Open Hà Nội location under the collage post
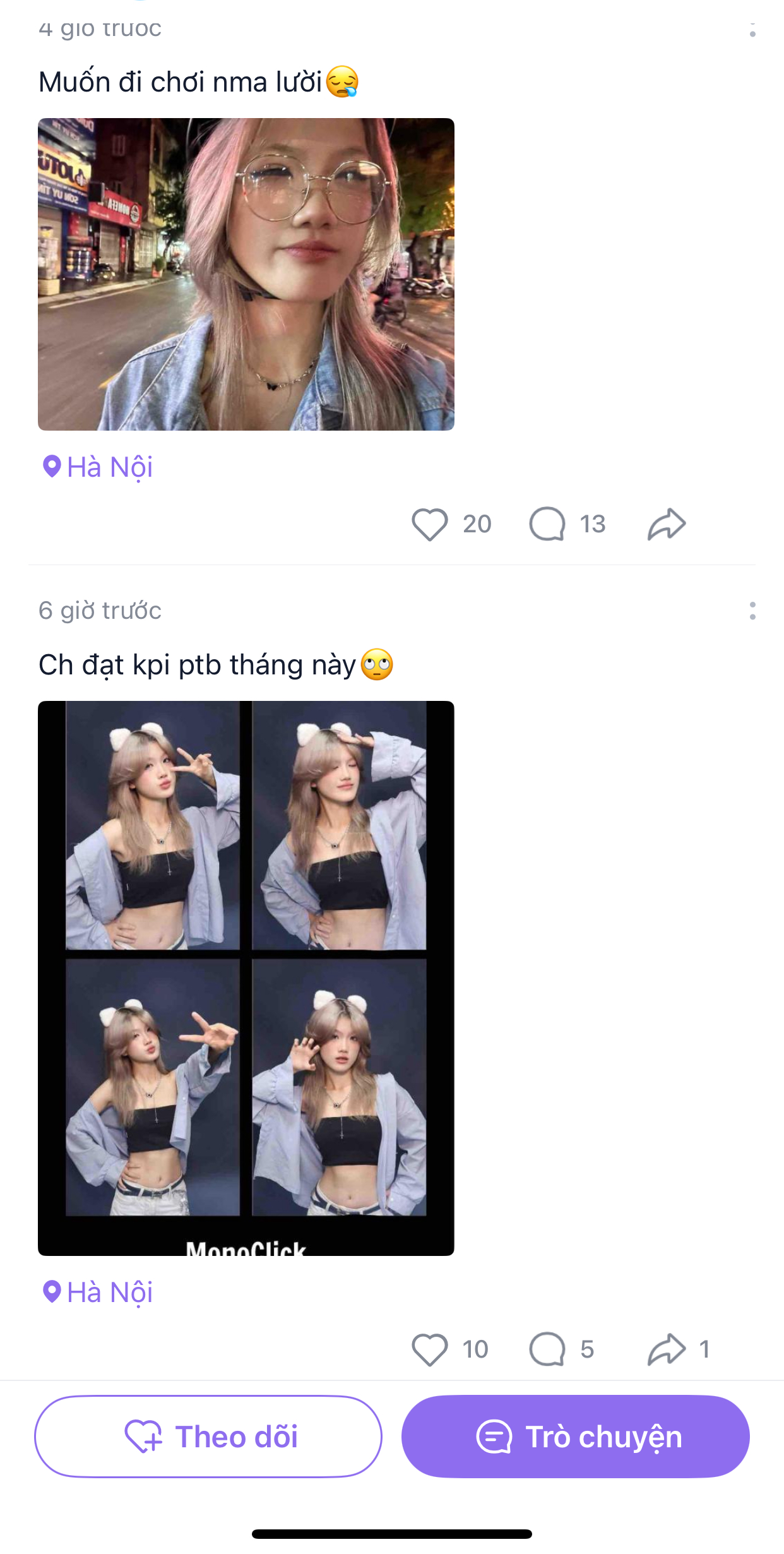 coord(98,1293)
